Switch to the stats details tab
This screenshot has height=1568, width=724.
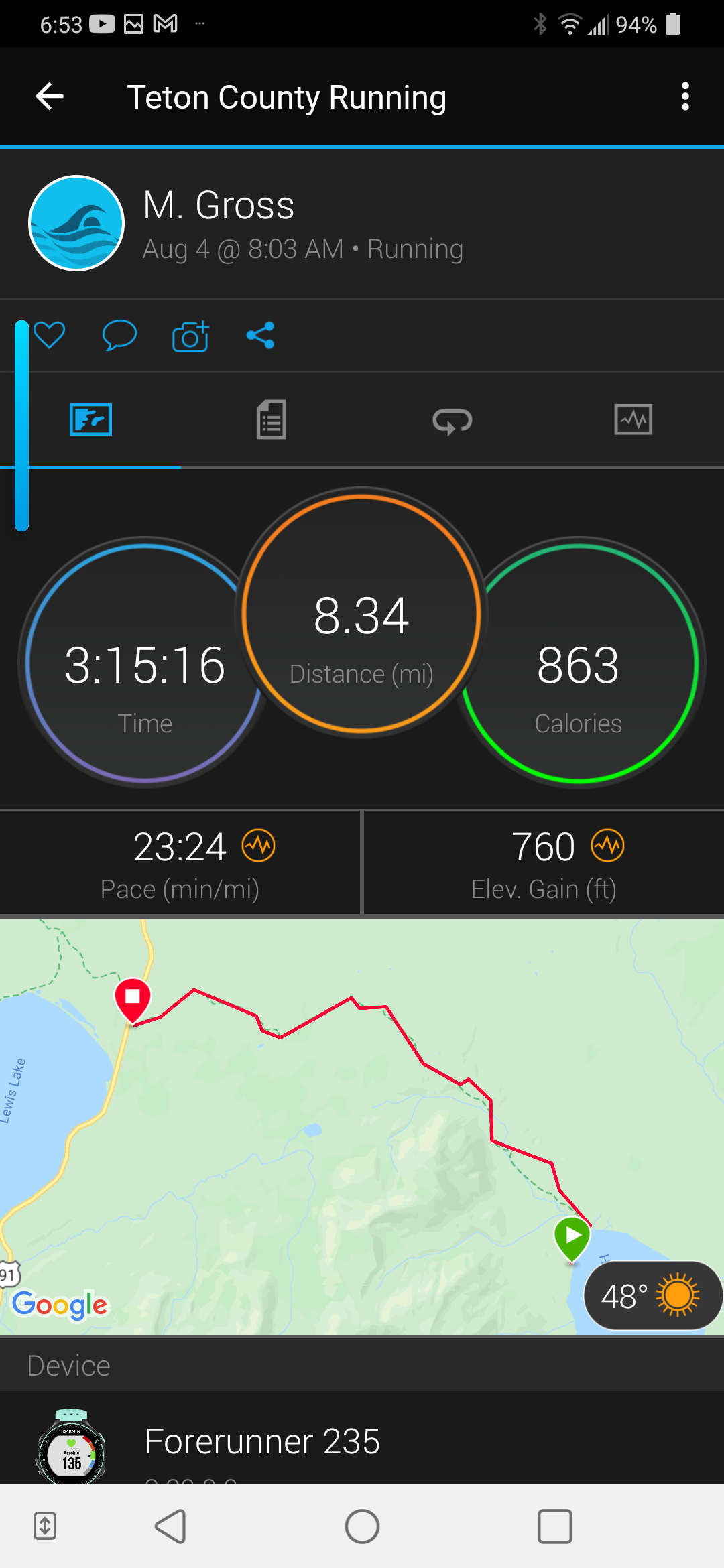pyautogui.click(x=271, y=420)
